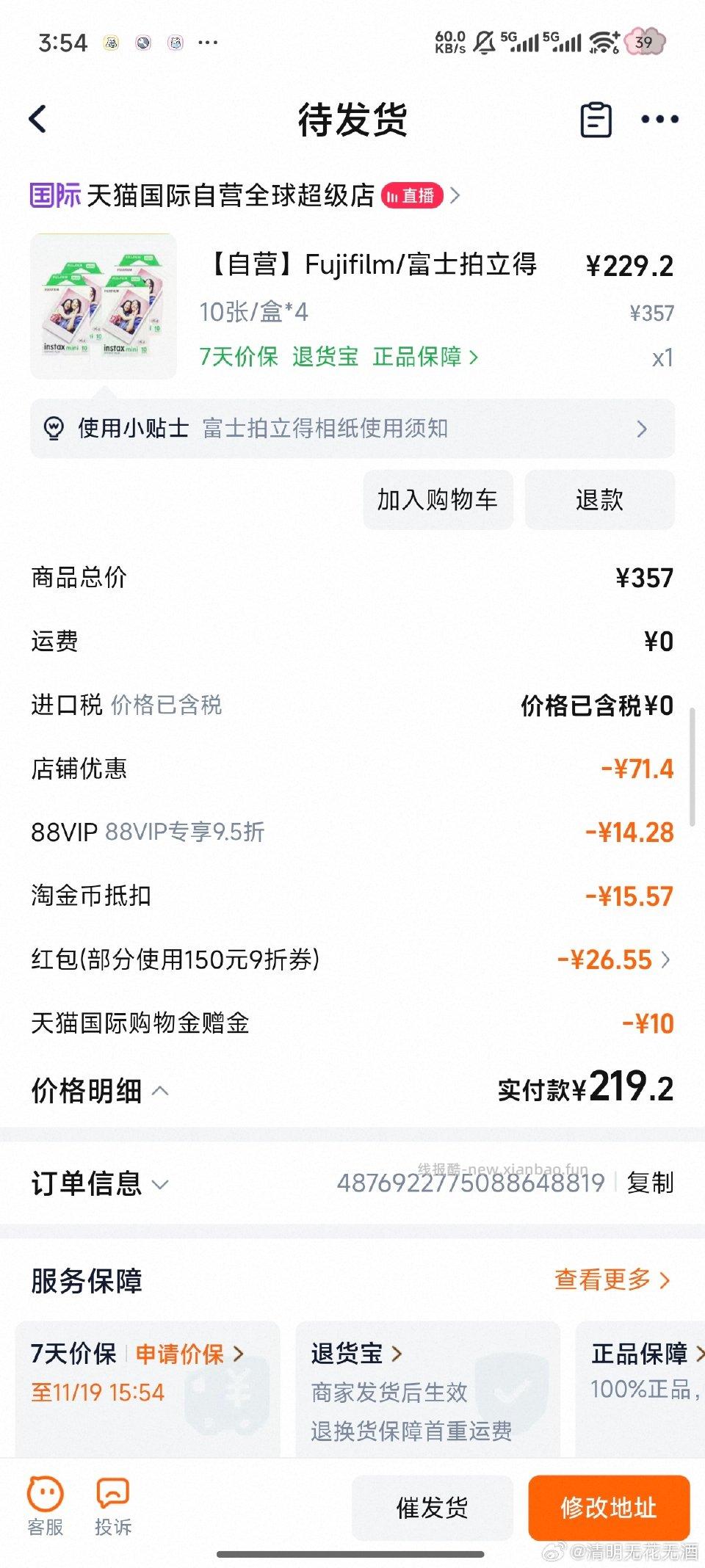705x1568 pixels.
Task: Click 修改地址 to change delivery address
Action: (610, 1509)
